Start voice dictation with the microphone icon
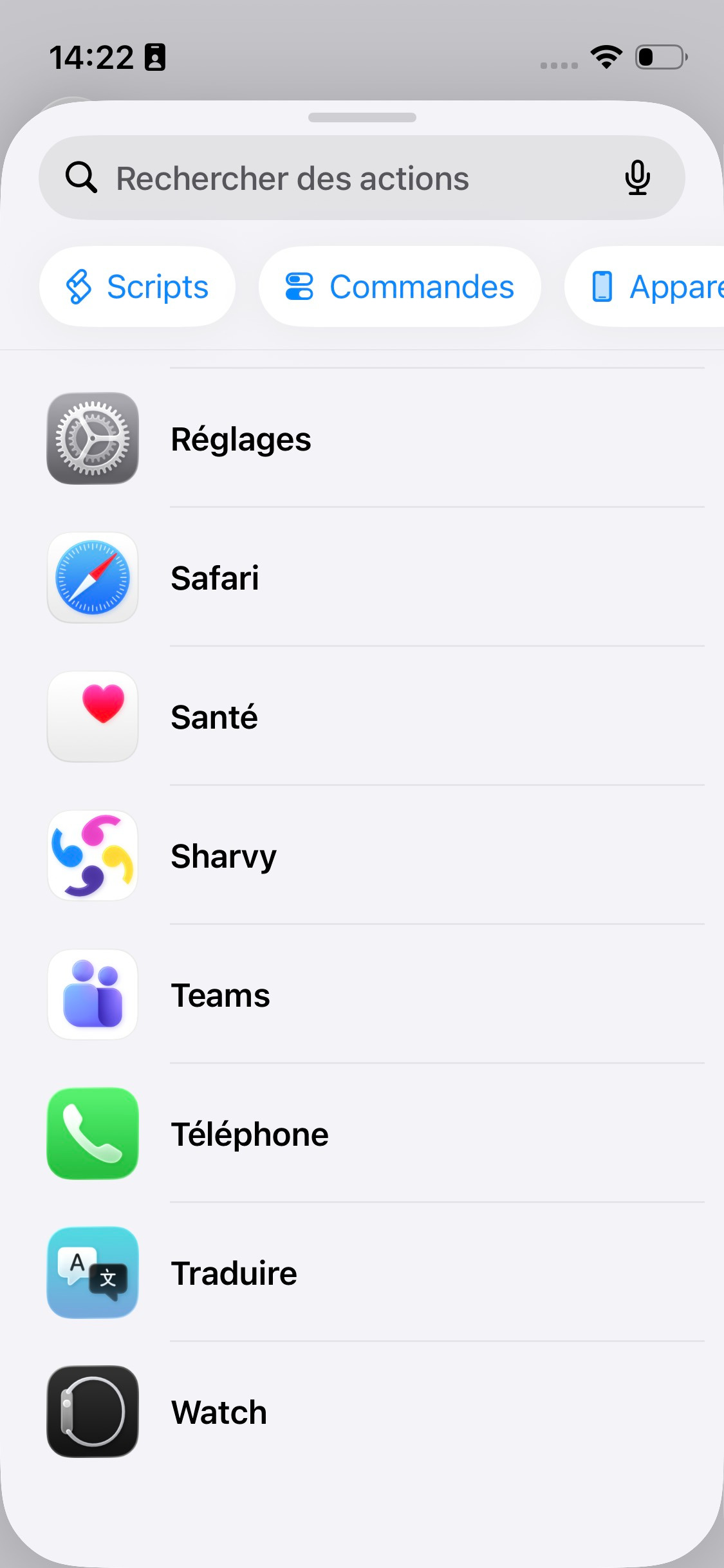 point(637,178)
